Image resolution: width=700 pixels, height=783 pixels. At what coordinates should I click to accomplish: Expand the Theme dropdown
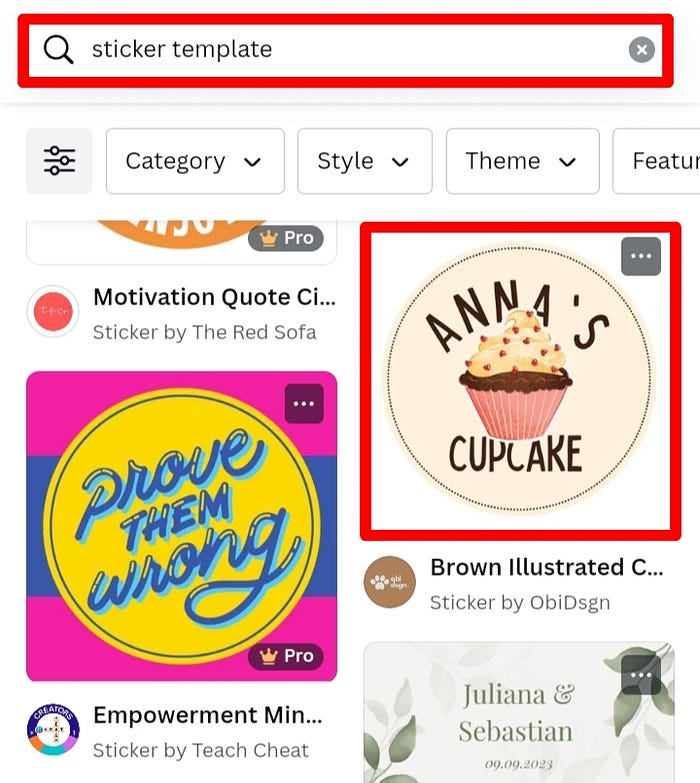coord(521,161)
